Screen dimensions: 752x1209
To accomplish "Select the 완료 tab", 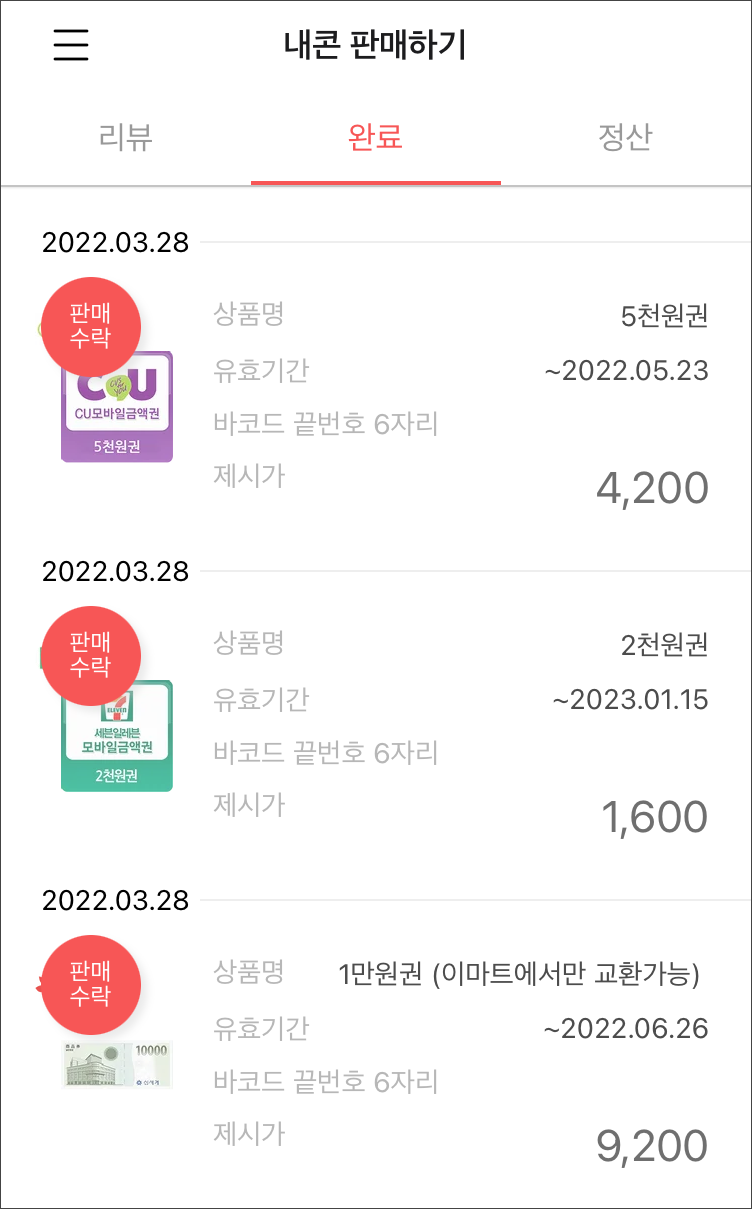I will (375, 137).
